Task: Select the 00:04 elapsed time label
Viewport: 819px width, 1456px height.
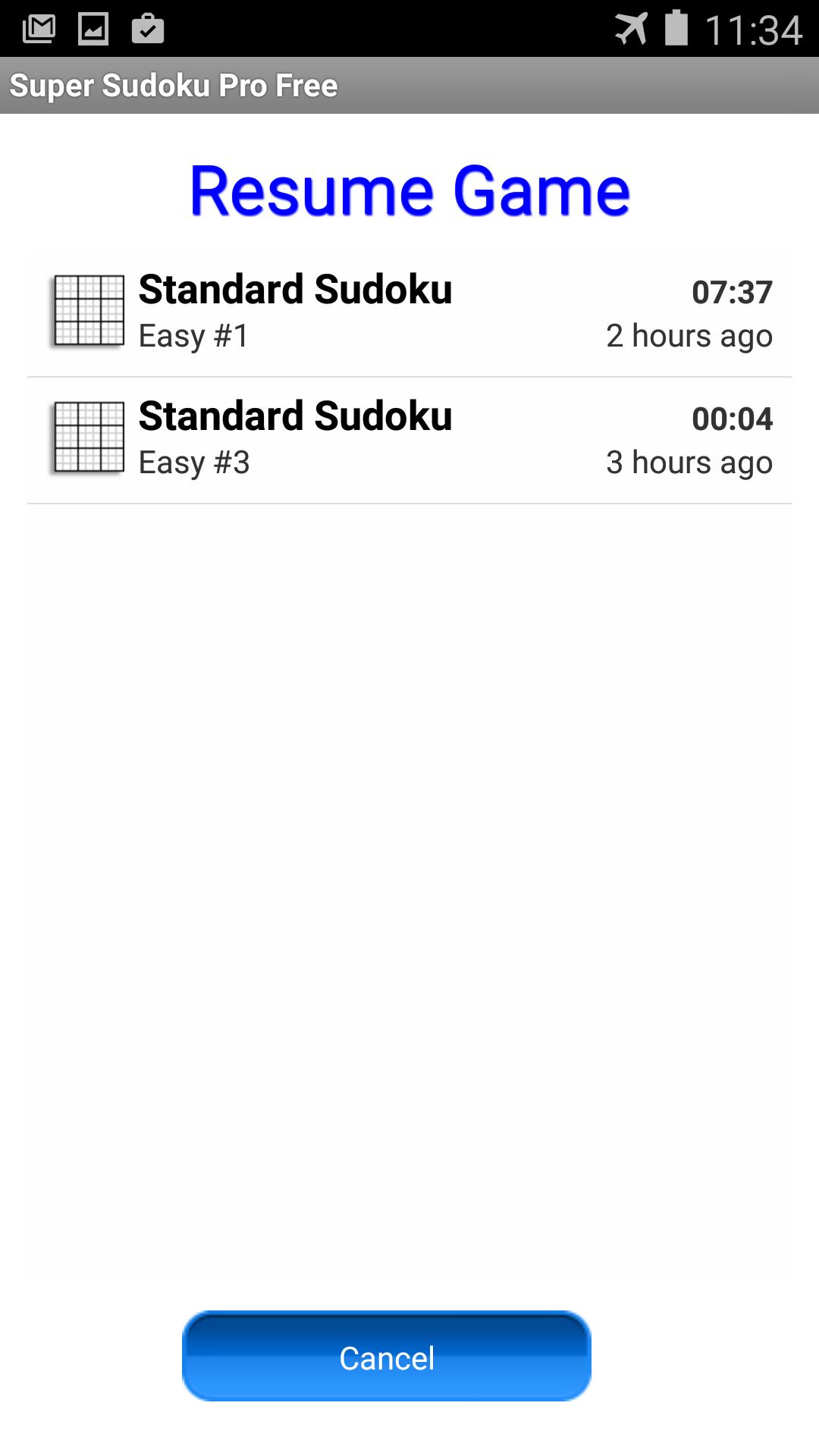Action: click(x=732, y=419)
